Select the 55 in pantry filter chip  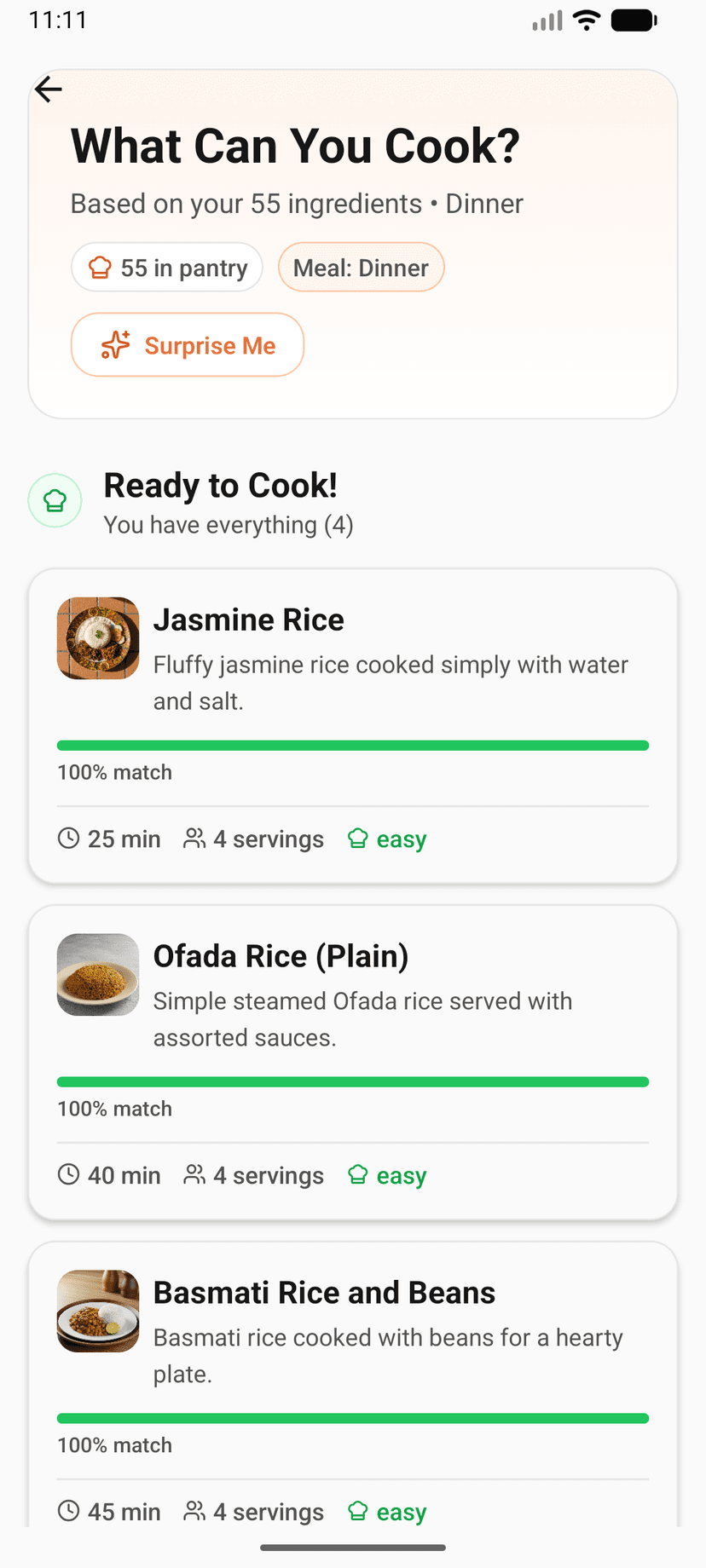click(167, 267)
